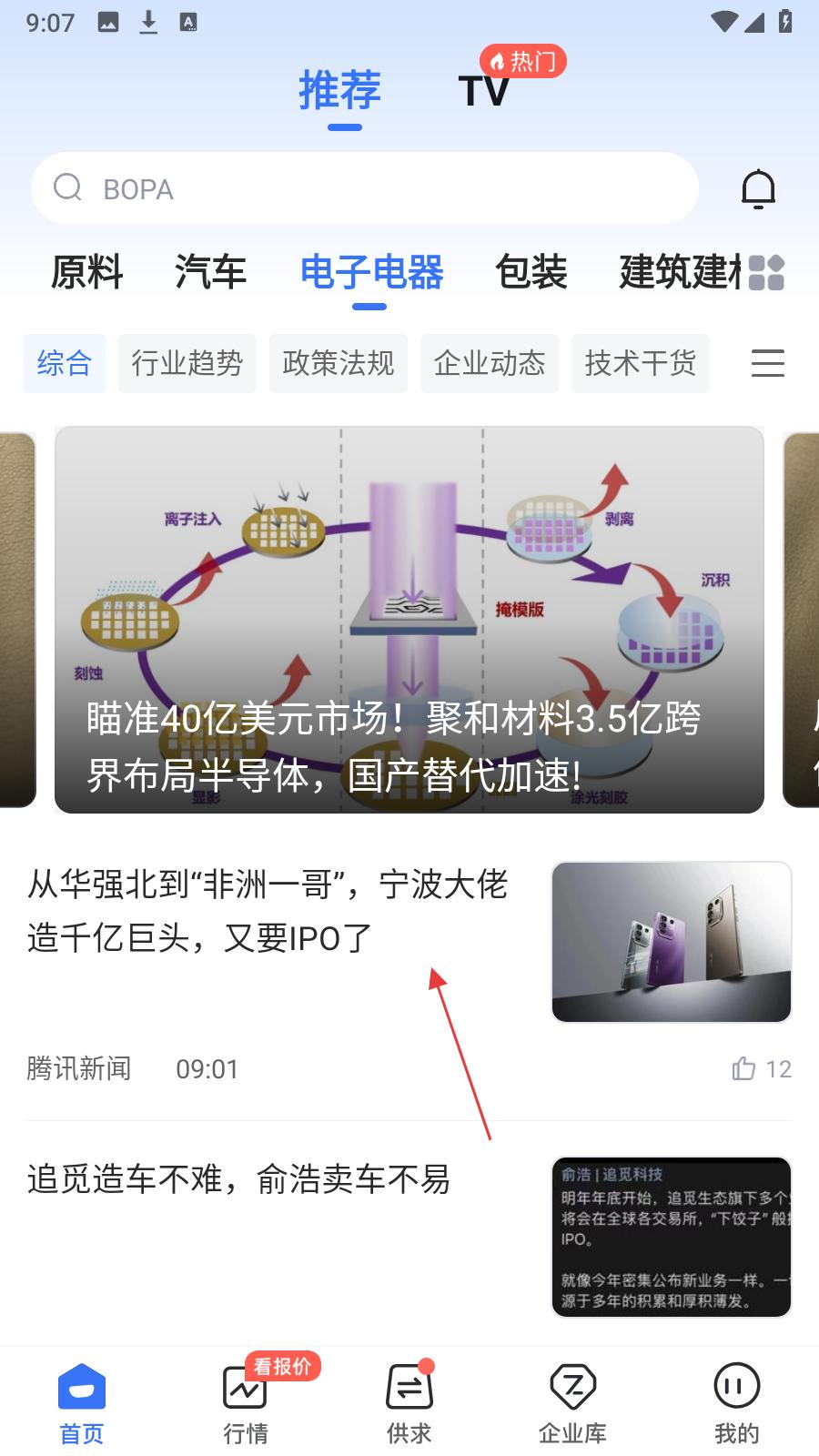Open the 聚和材料 semiconductor banner article
Image resolution: width=819 pixels, height=1456 pixels.
409,619
